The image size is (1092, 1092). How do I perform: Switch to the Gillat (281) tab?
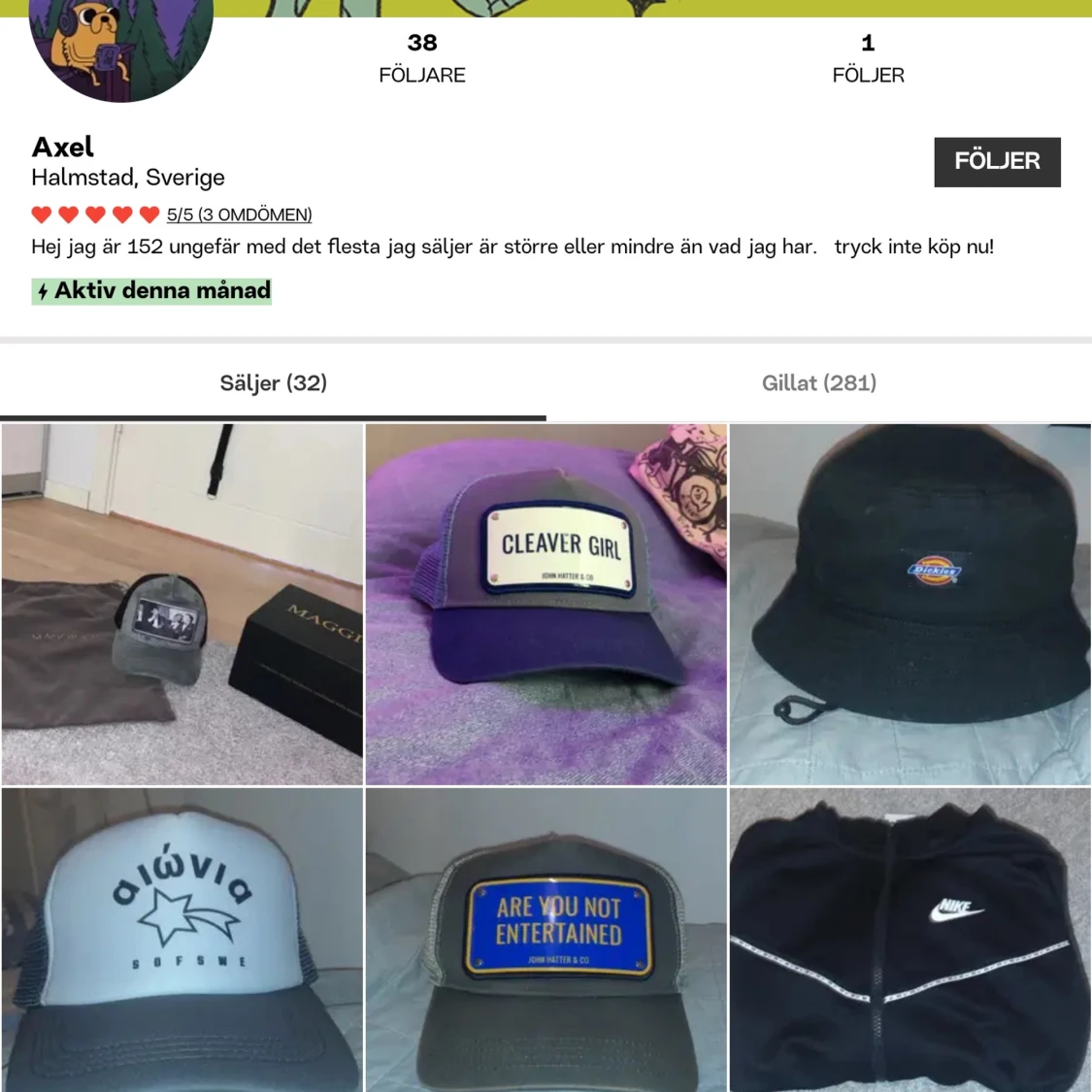(818, 383)
